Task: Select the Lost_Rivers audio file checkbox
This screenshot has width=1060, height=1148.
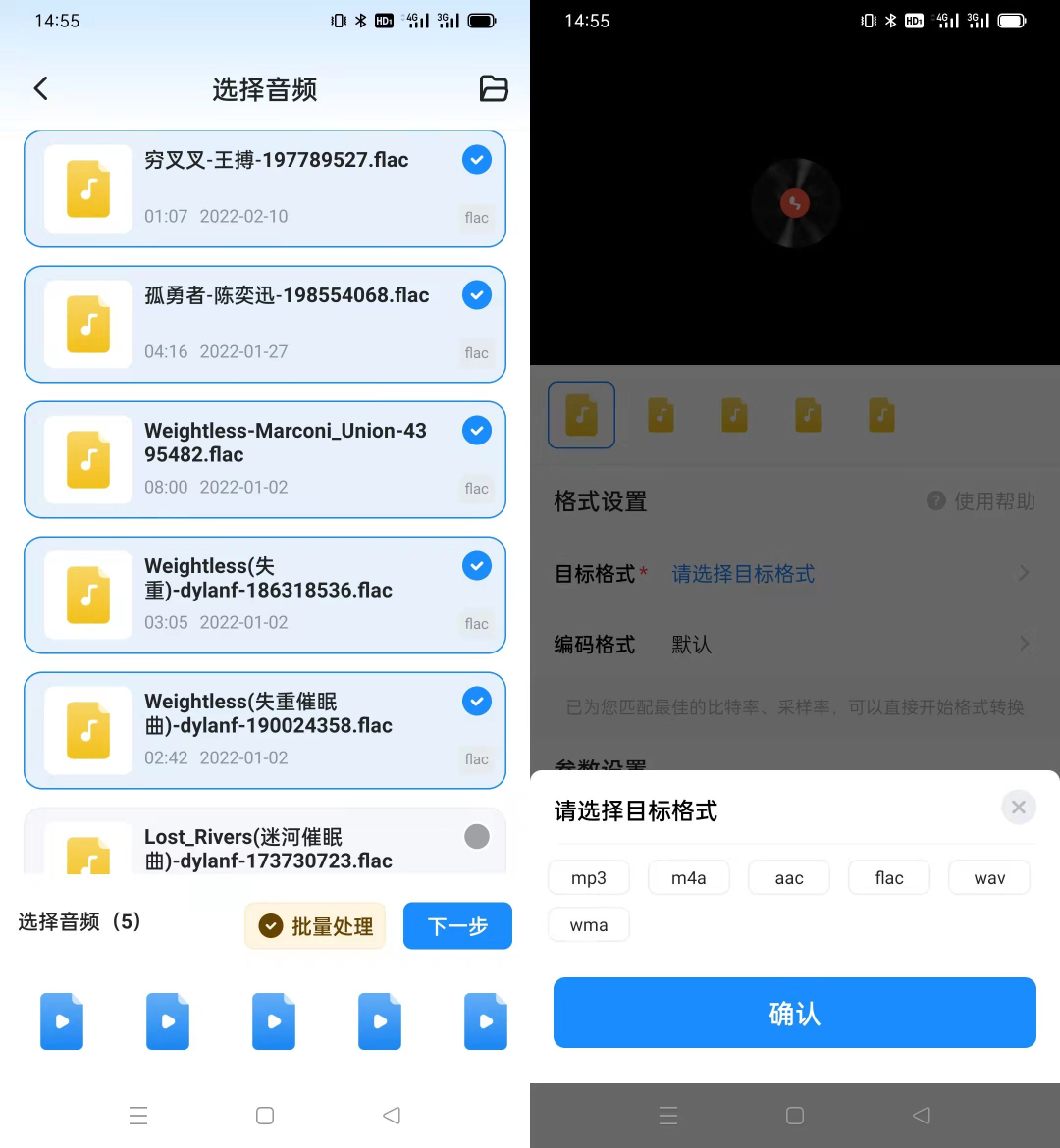Action: point(477,836)
